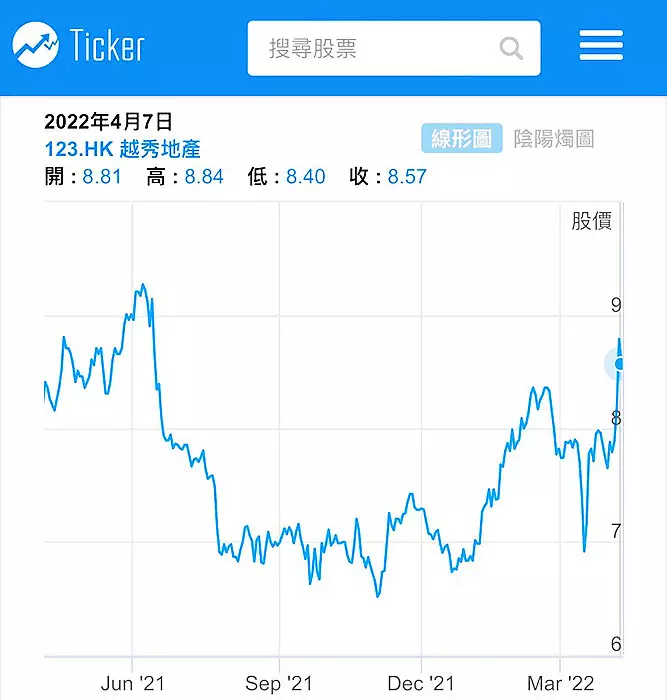Tap the magnifier search icon

point(511,48)
